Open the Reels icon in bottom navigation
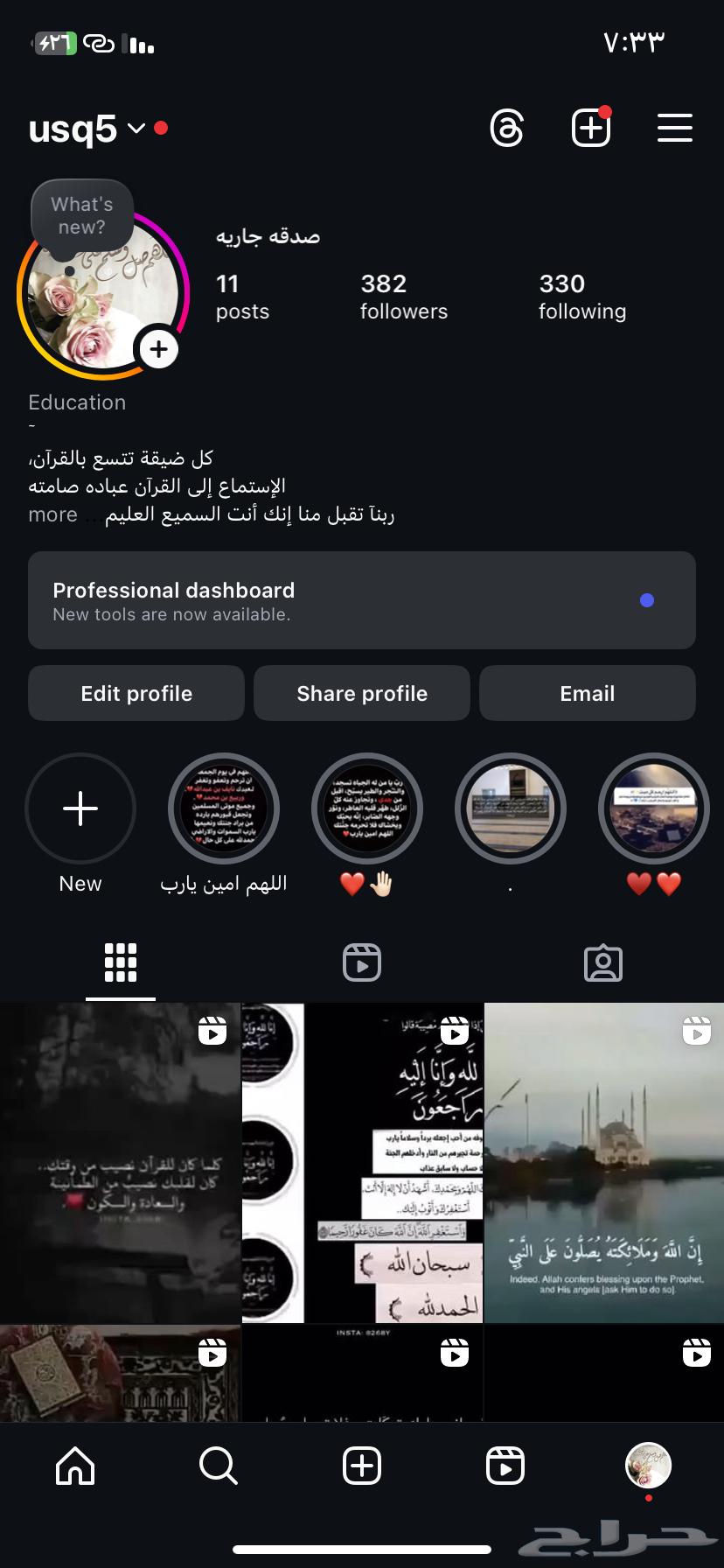The image size is (724, 1568). click(x=505, y=1466)
